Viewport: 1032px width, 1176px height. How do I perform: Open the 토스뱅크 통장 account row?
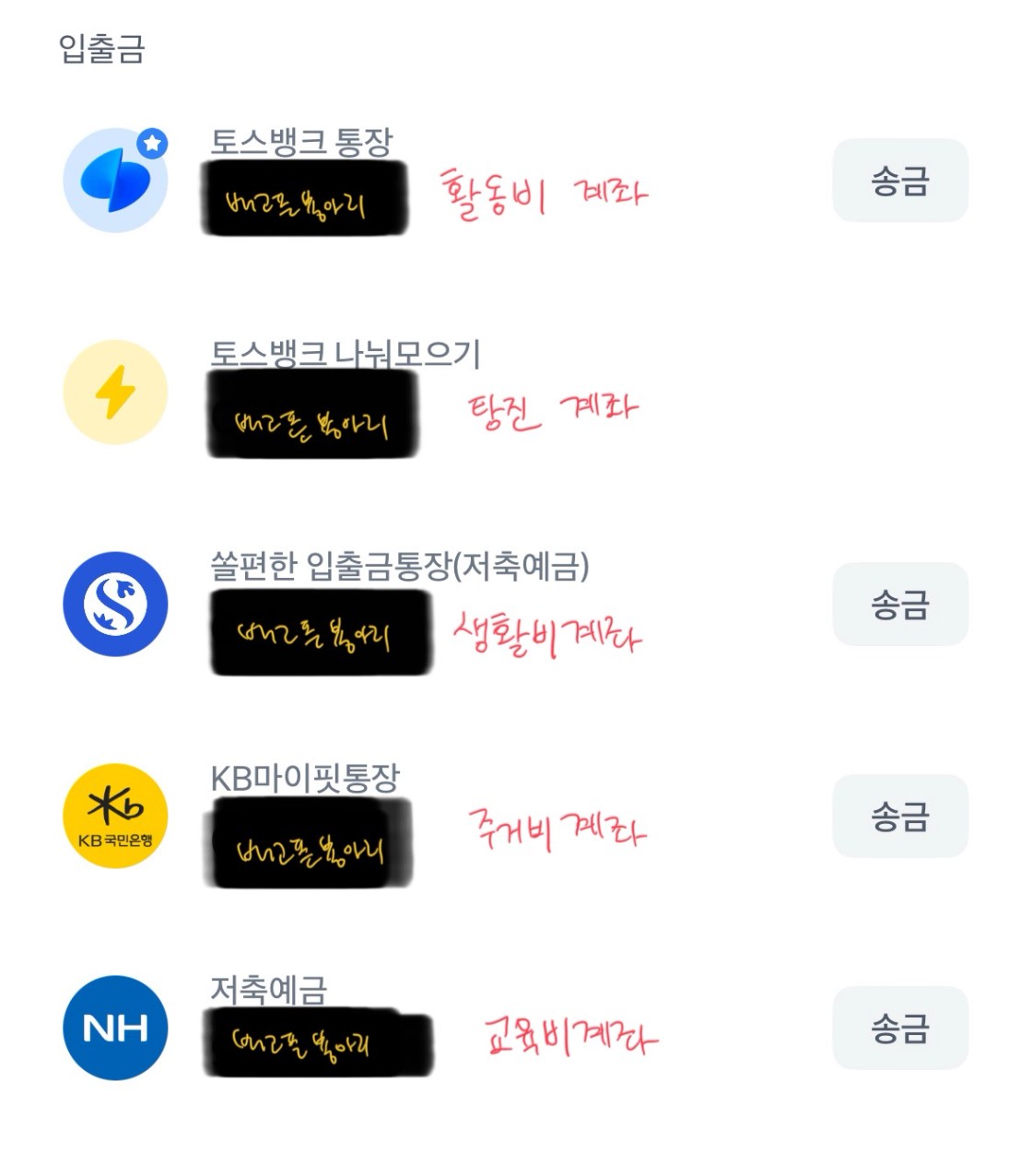pyautogui.click(x=300, y=143)
